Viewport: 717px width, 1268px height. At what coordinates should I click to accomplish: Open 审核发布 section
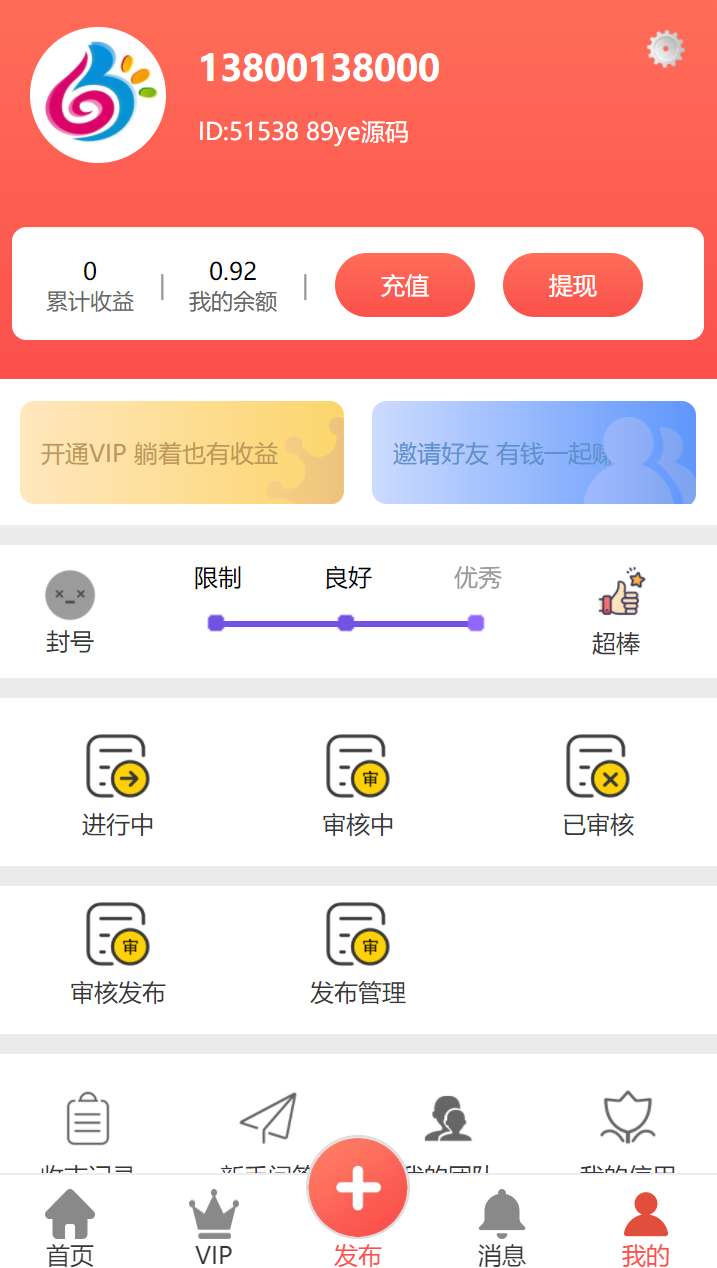(x=118, y=953)
